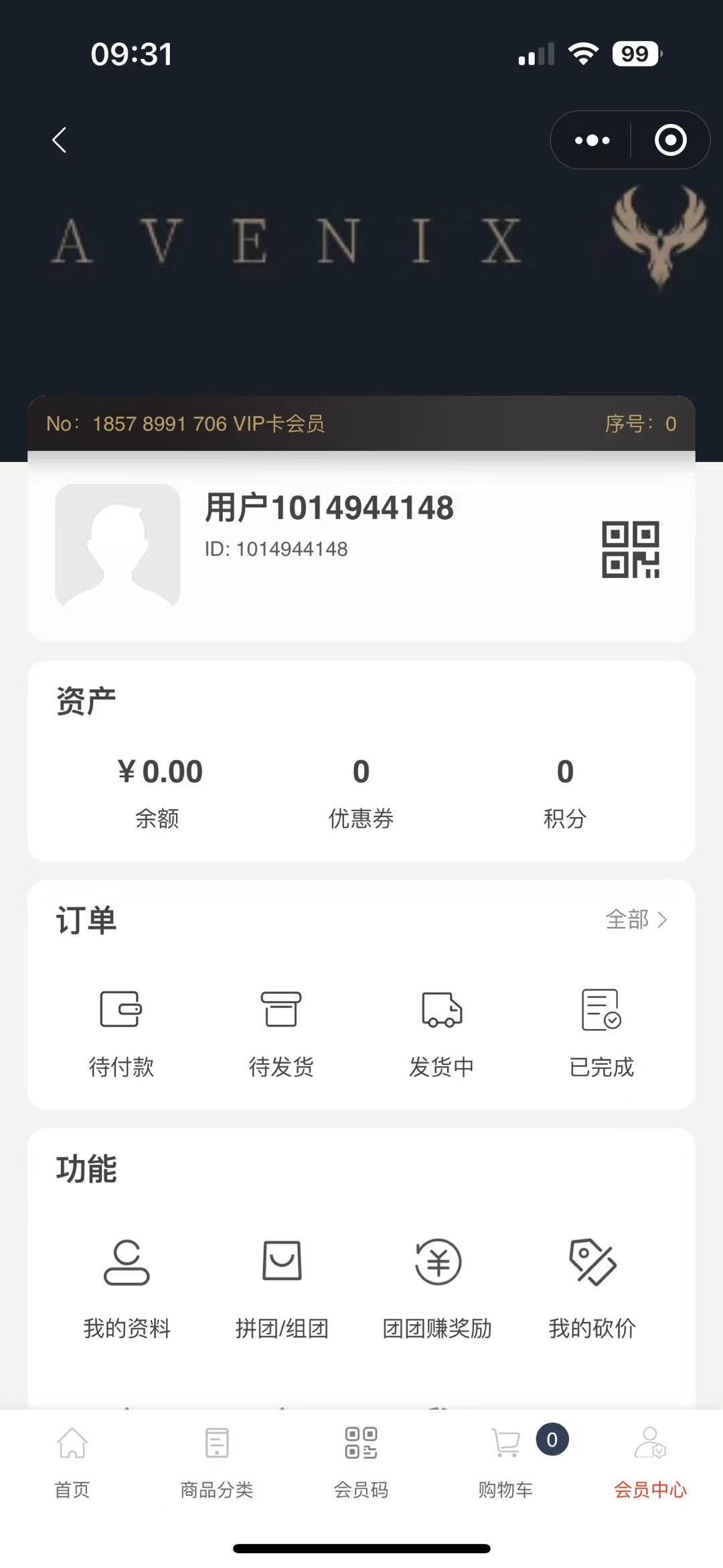Open 已完成 orders
723x1568 pixels.
point(601,1033)
